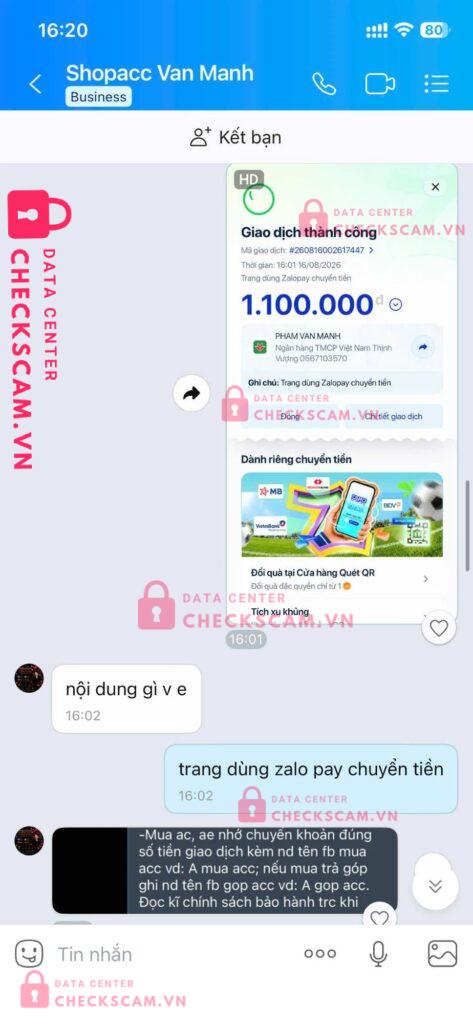Go back from Shopacc Van Manh chat
473x1024 pixels.
[35, 84]
